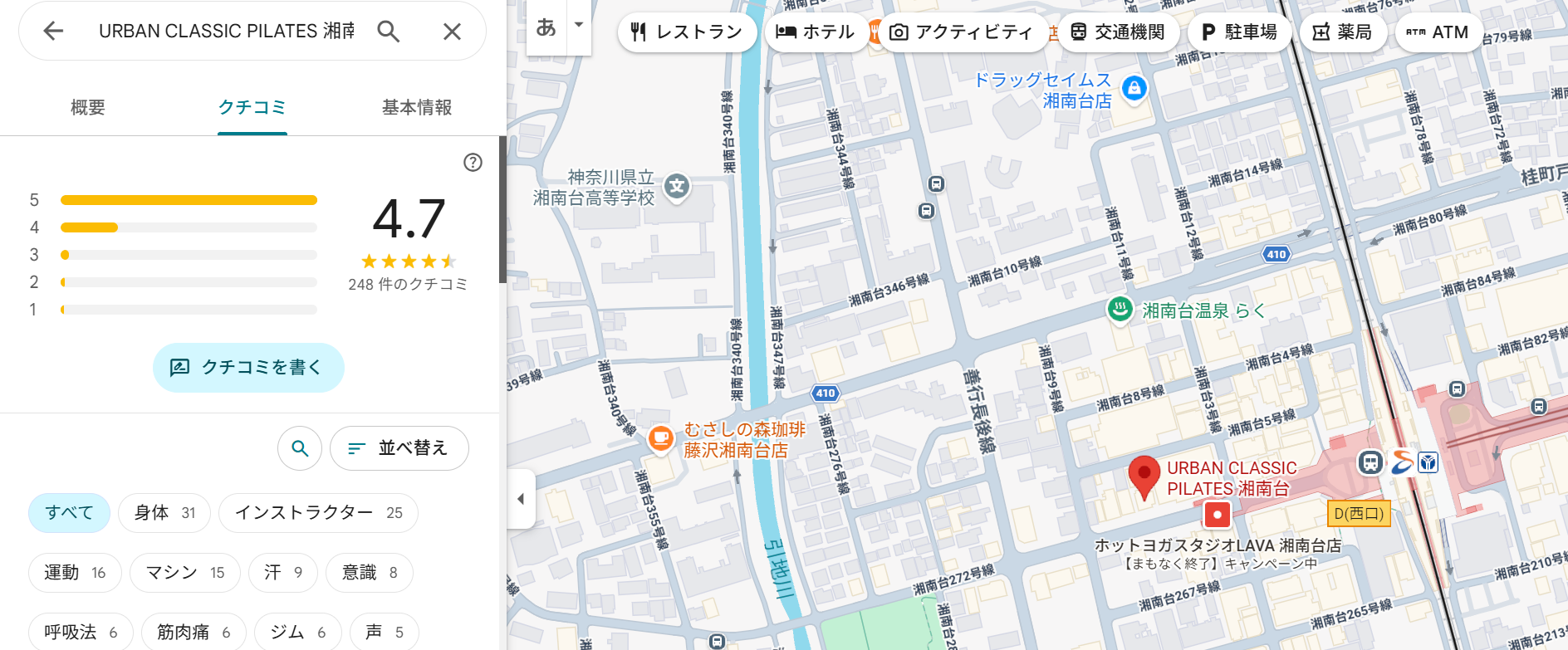
Task: Tap the 駐車場 parking chip
Action: 1238,32
